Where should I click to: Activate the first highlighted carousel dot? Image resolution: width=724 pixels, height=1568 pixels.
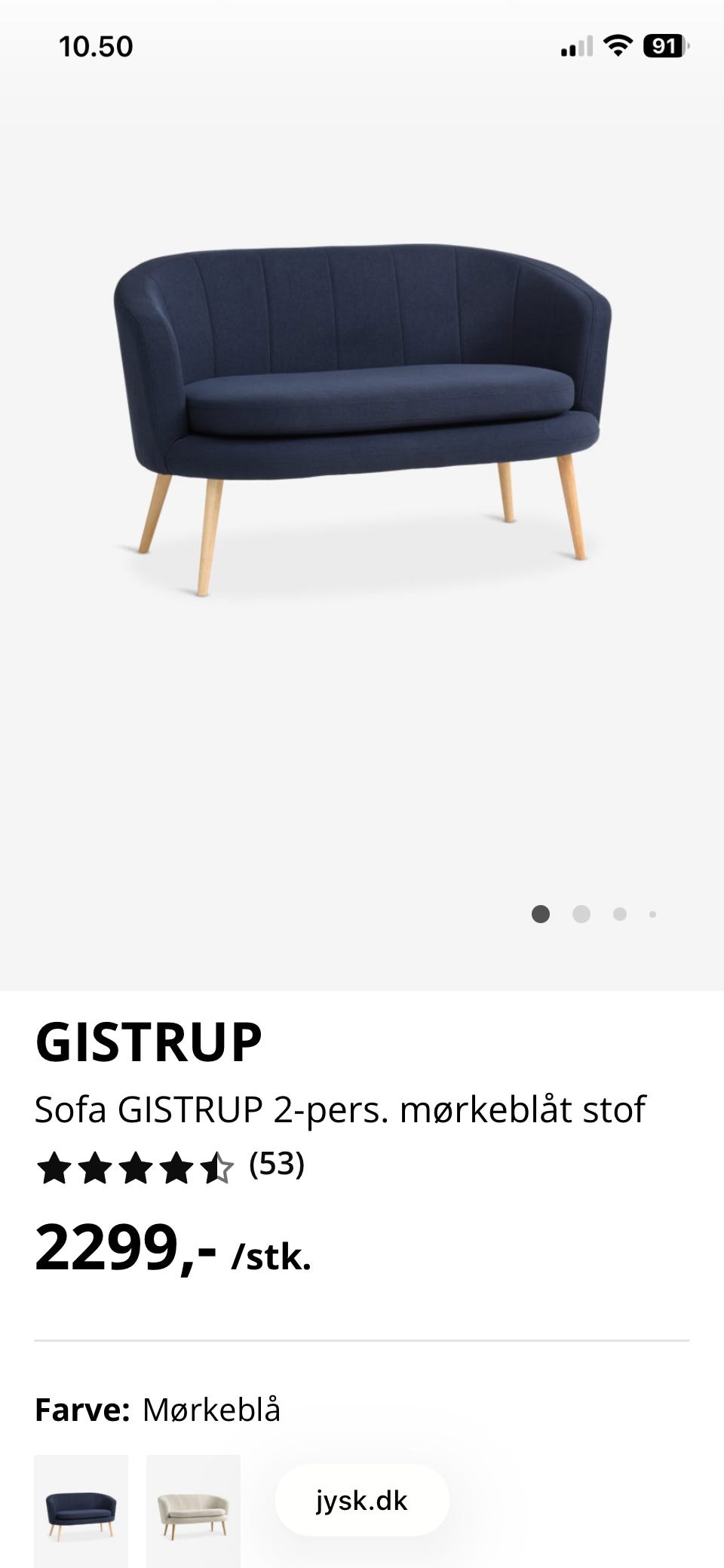[541, 914]
